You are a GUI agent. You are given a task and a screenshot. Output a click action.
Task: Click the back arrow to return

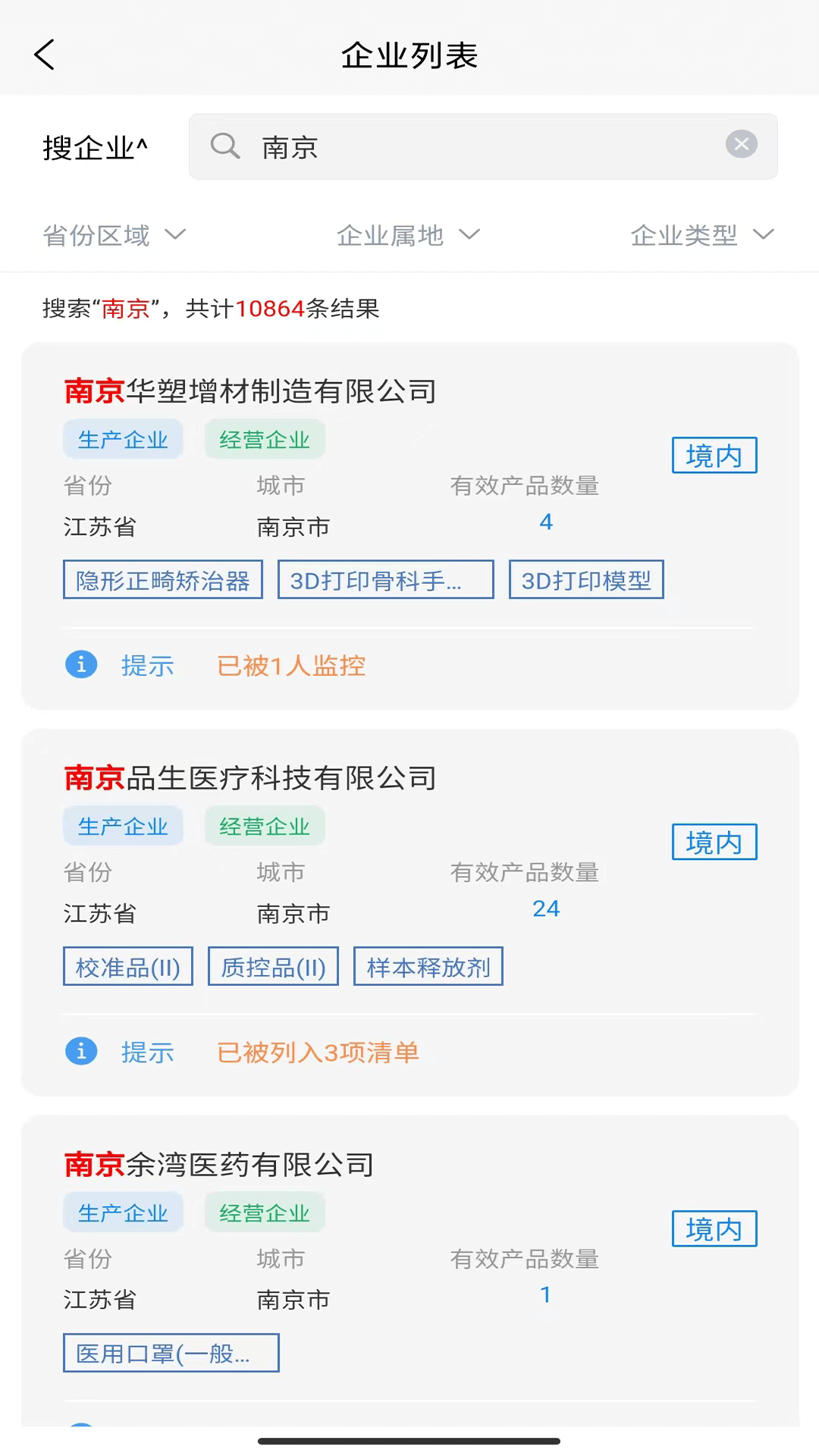tap(43, 54)
